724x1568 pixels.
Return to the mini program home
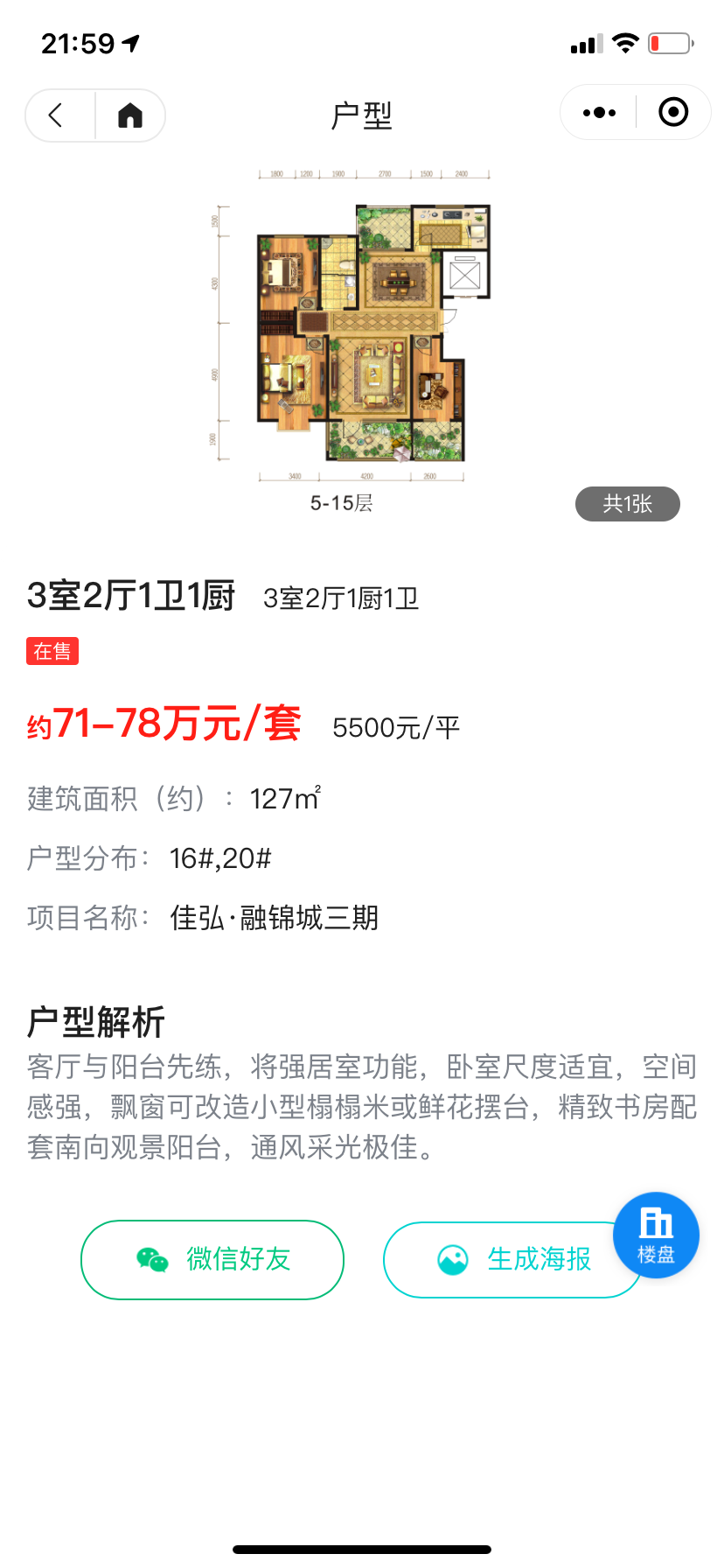click(x=130, y=115)
